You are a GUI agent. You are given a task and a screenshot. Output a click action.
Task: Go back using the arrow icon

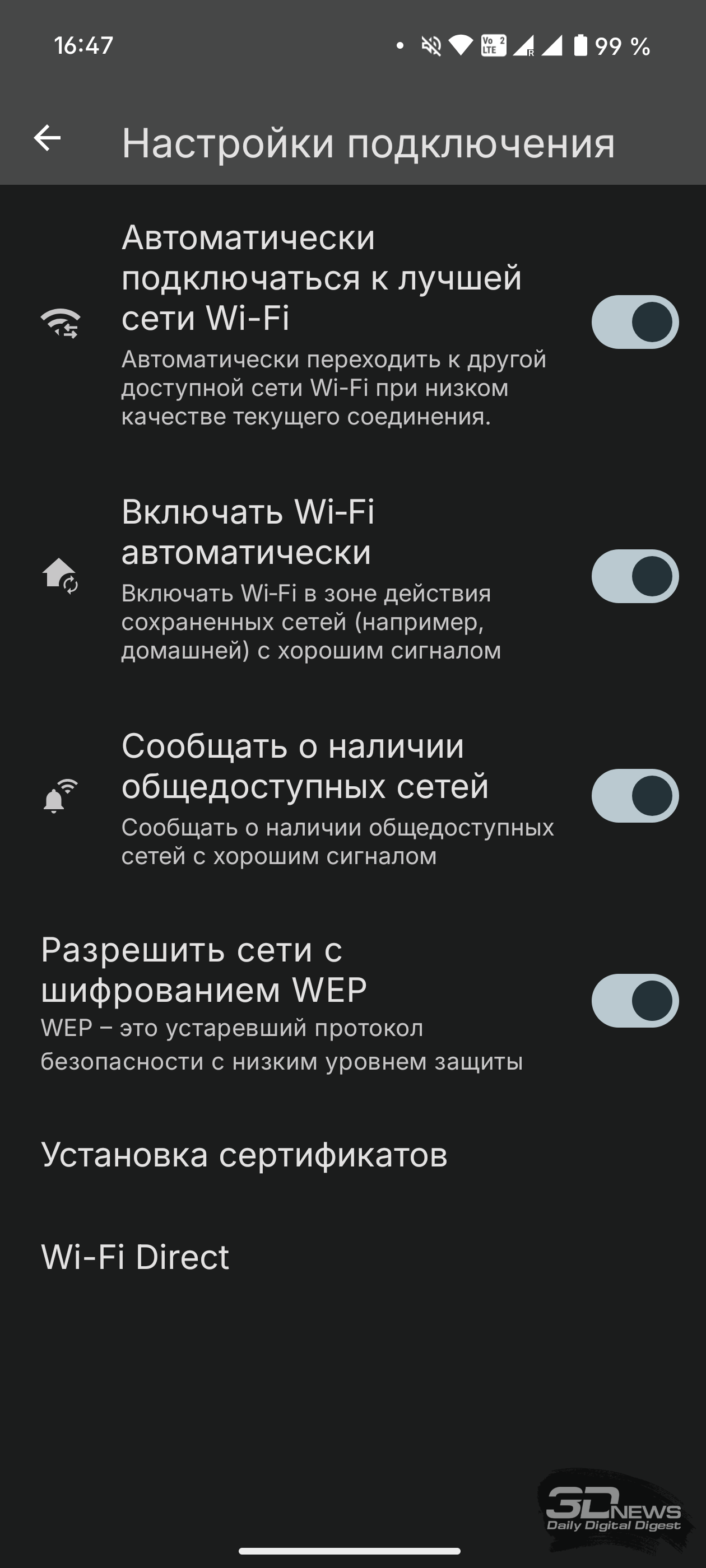pyautogui.click(x=47, y=138)
